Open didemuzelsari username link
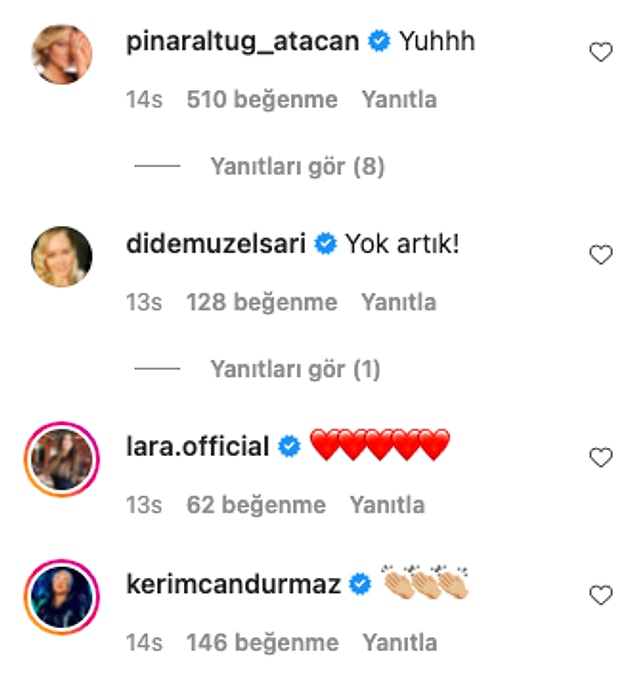 [x=217, y=244]
